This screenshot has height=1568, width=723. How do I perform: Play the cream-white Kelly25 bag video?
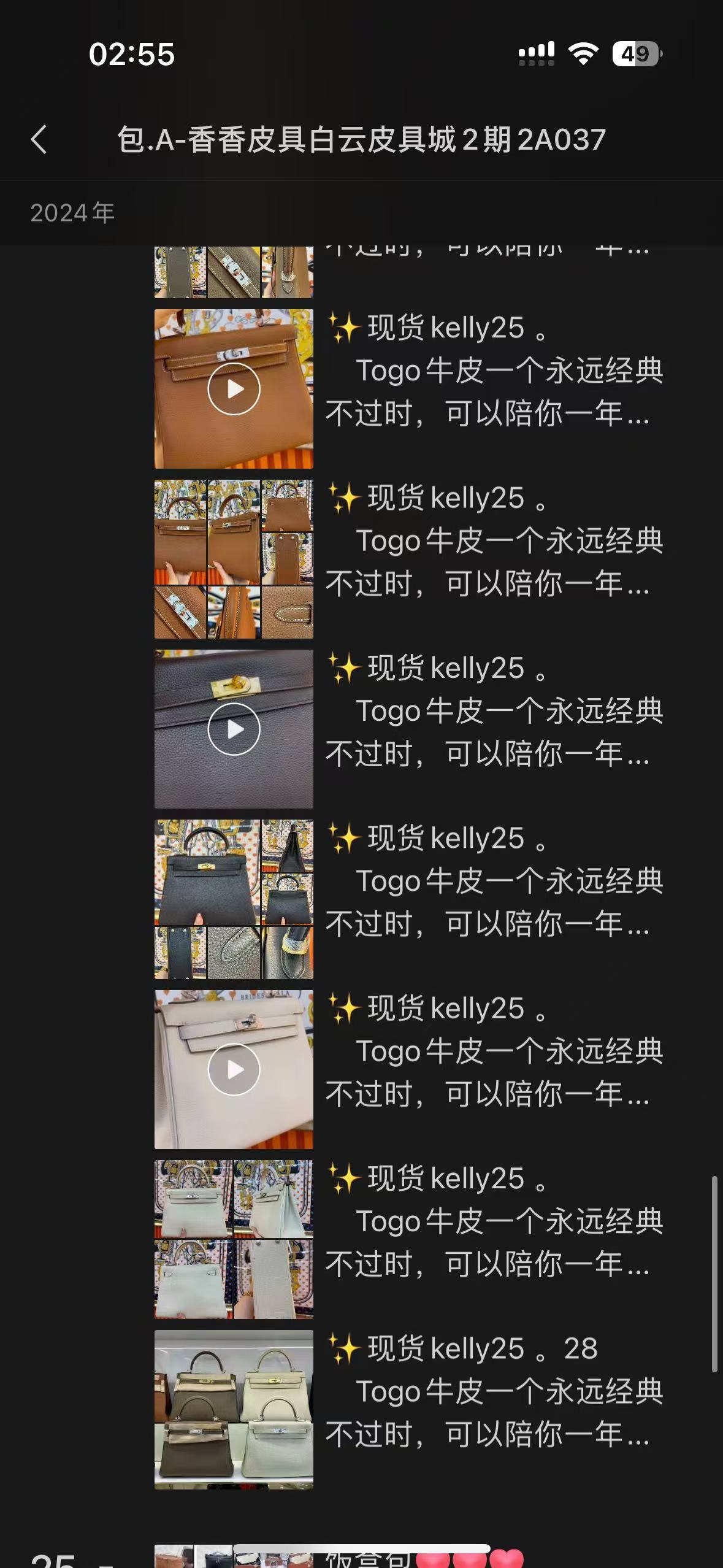coord(234,1069)
